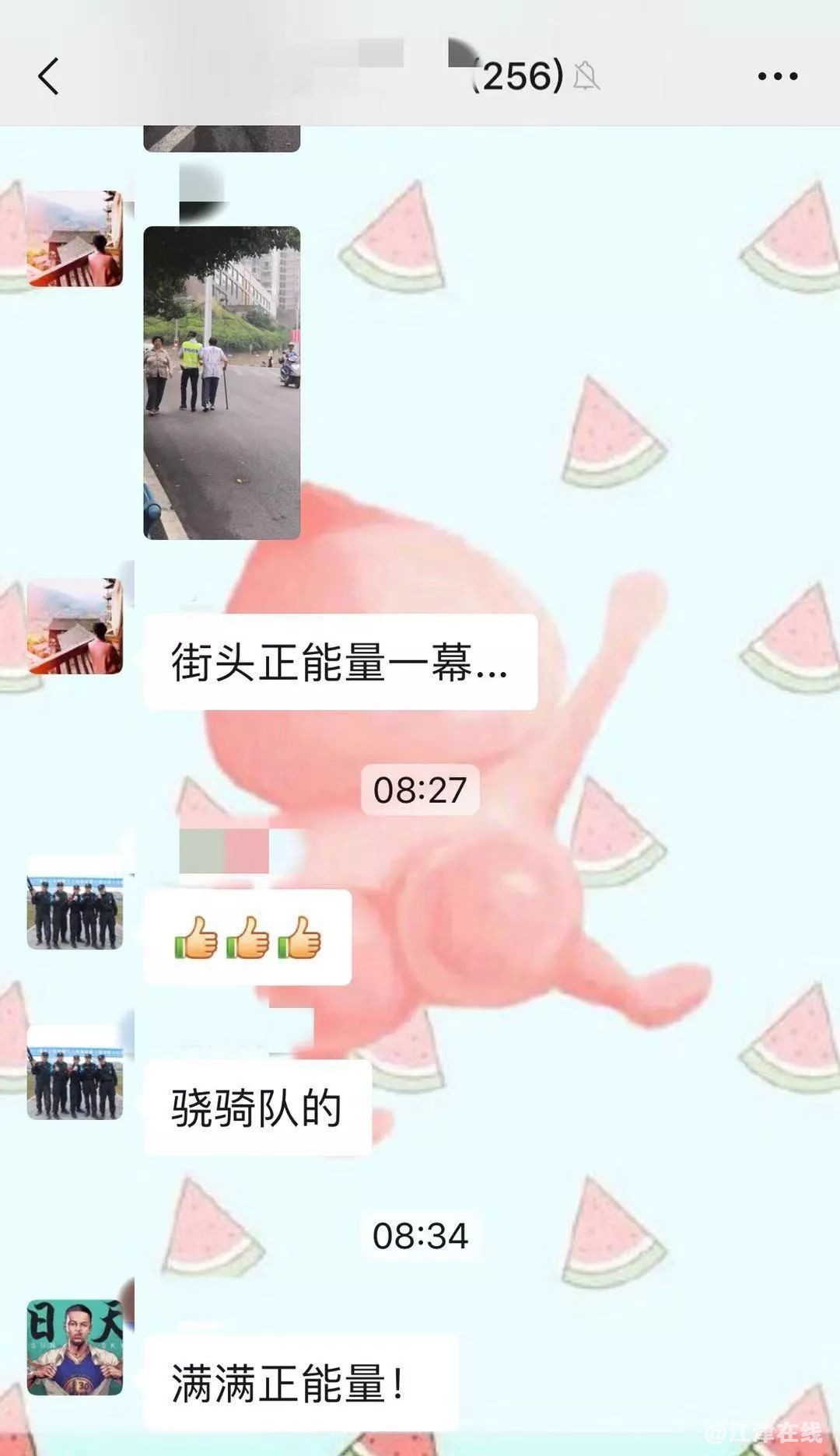Tap avatar beside the 街头正能量一幕 message
Viewport: 840px width, 1456px height.
(75, 625)
